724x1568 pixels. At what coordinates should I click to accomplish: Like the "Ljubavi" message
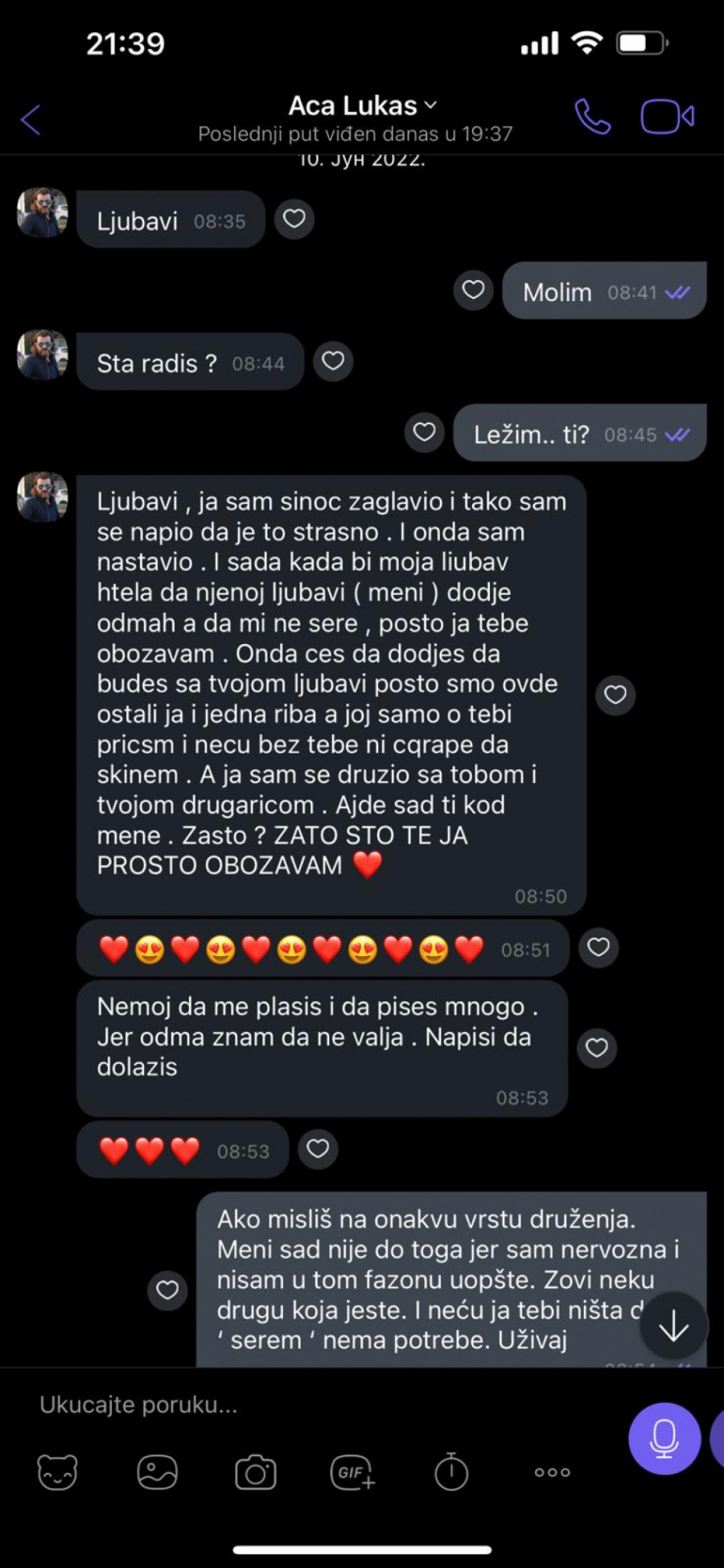click(294, 219)
